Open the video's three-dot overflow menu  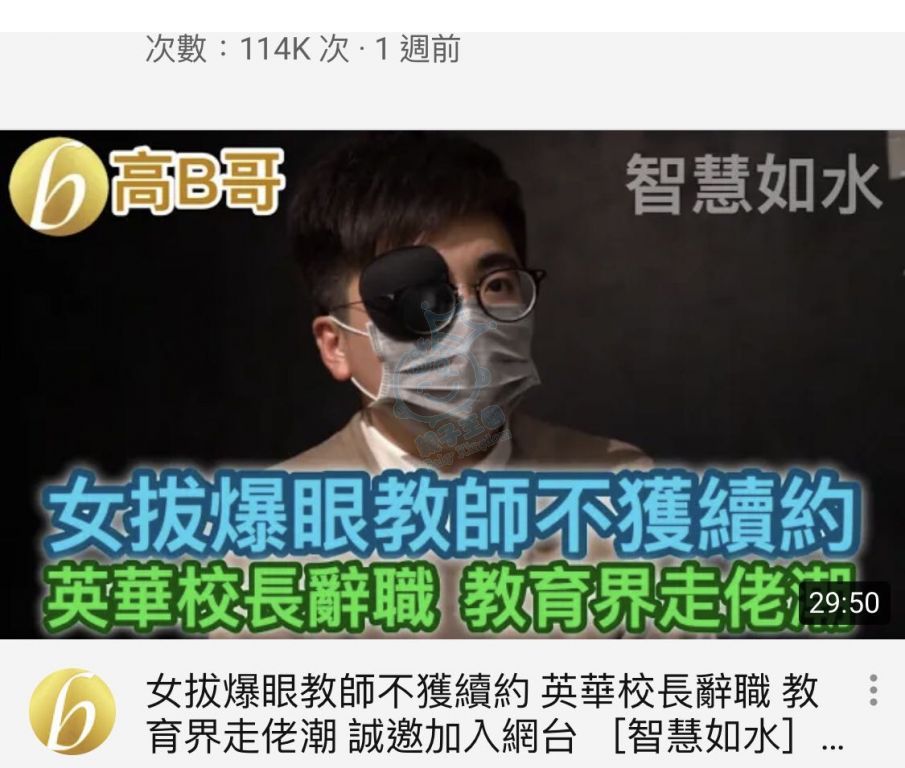872,691
